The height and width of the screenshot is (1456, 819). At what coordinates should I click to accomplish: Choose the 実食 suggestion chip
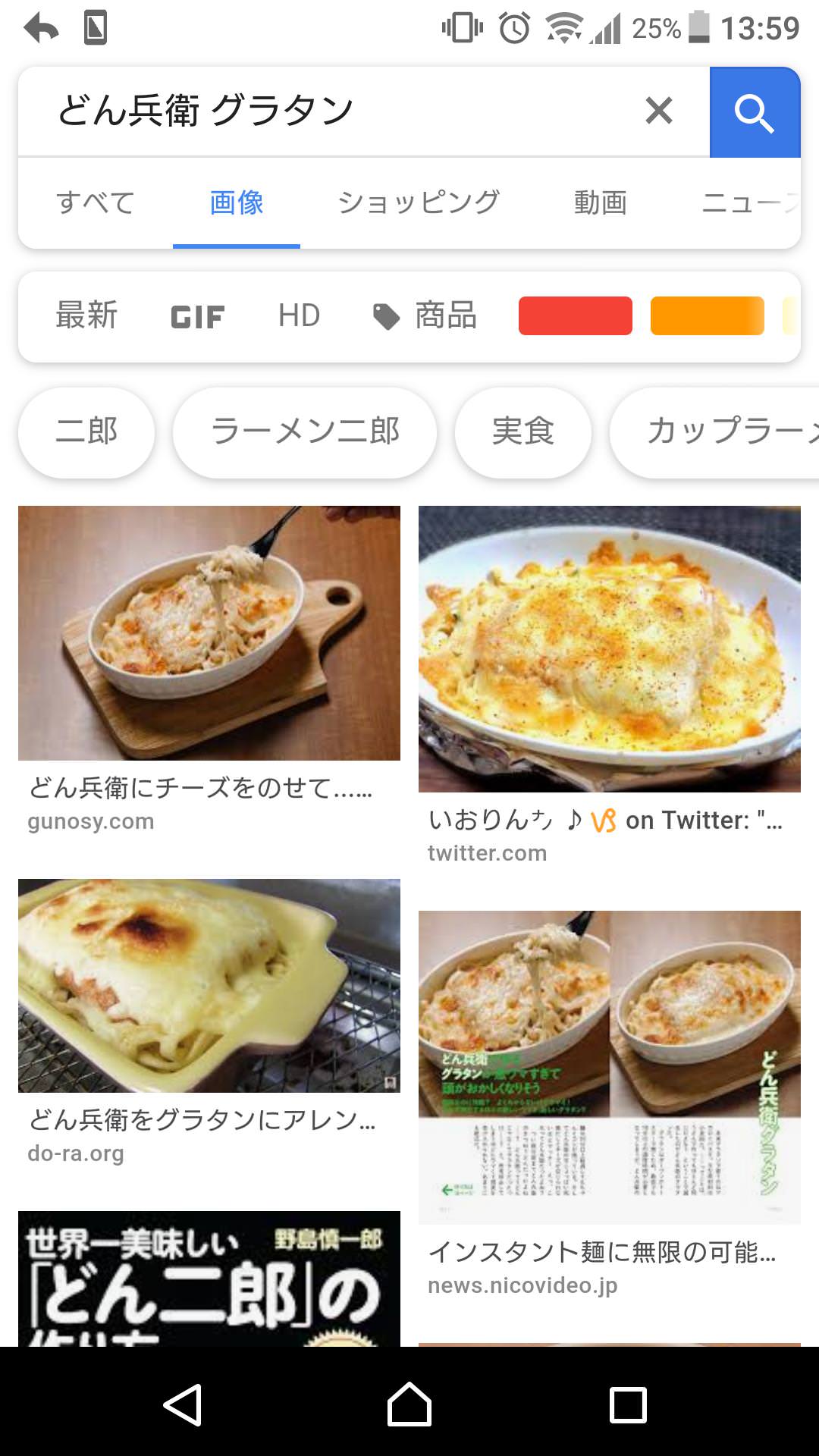(522, 431)
